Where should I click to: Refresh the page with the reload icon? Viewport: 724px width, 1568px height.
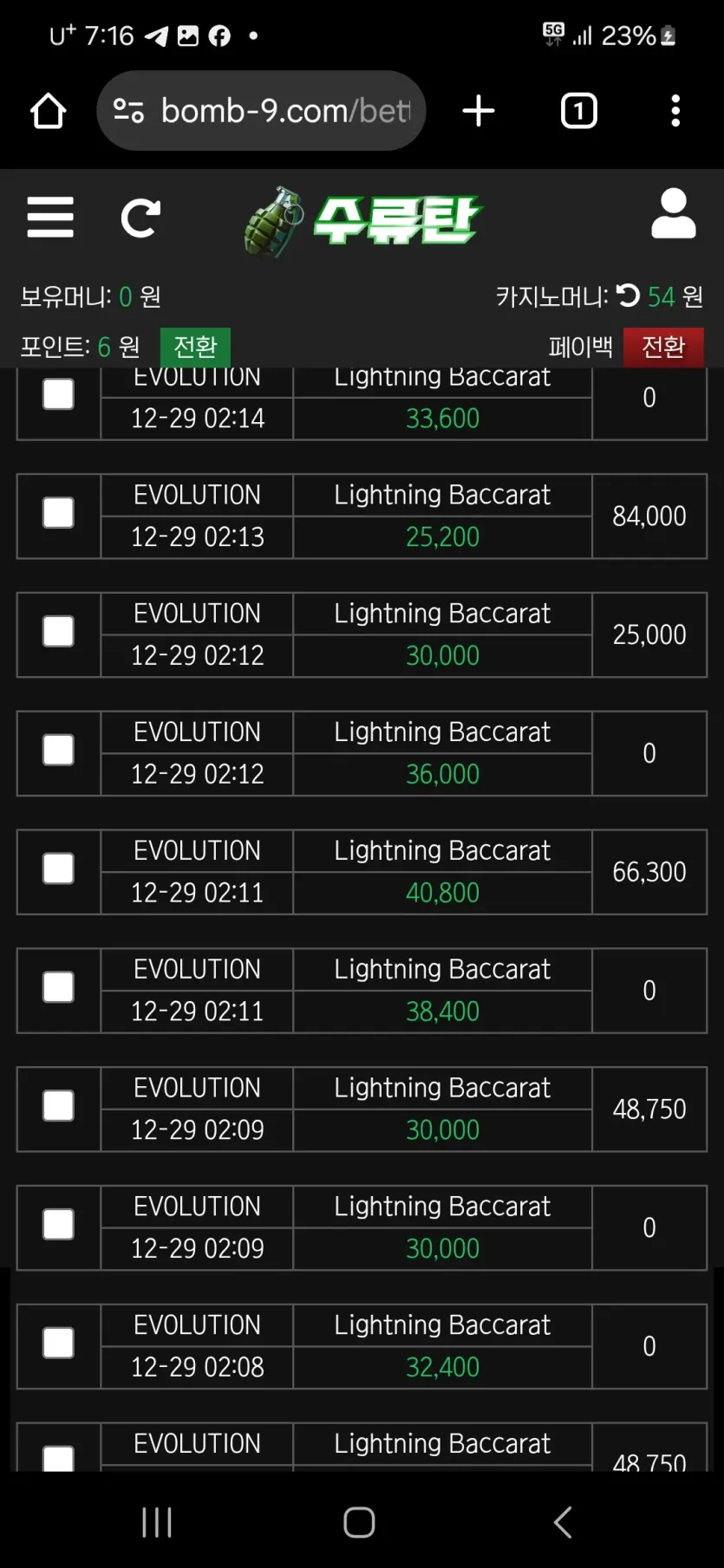click(x=140, y=218)
